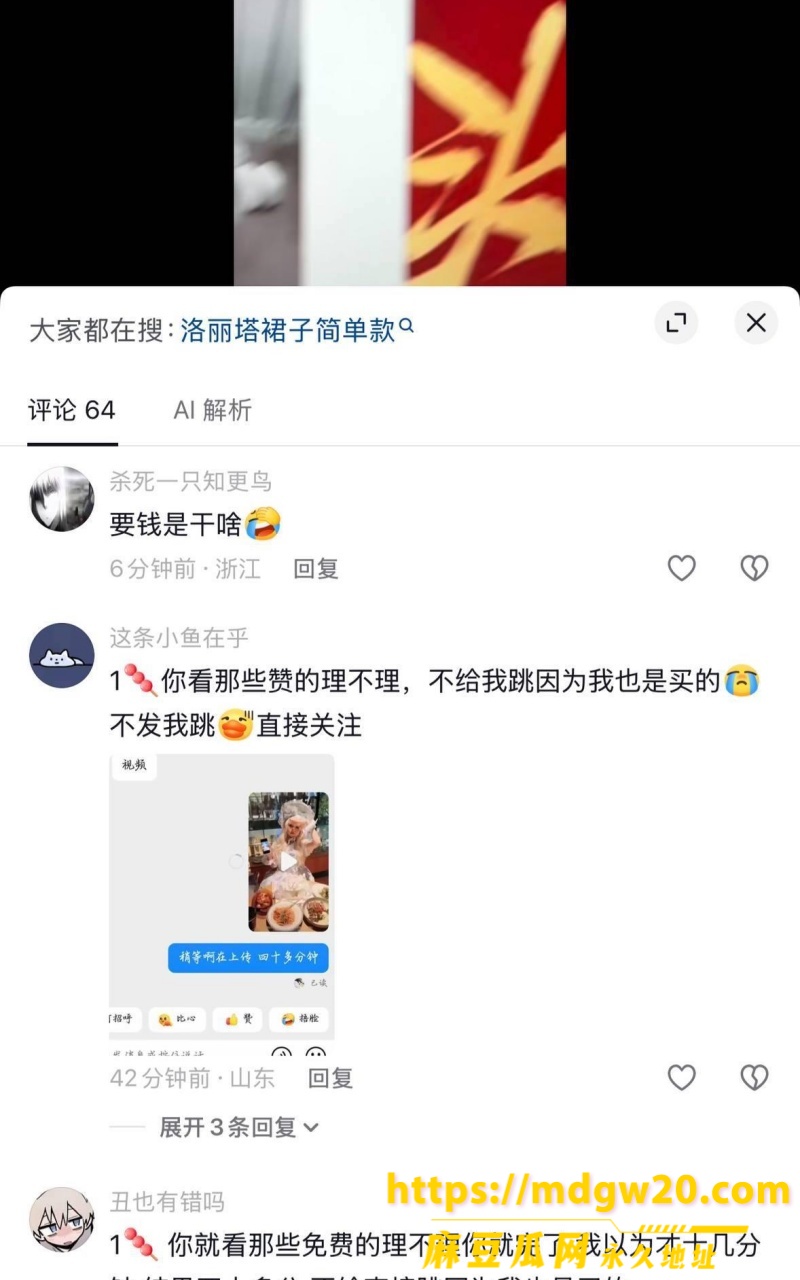Open 杀死一只知更鸟's profile avatar
800x1280 pixels.
62,498
